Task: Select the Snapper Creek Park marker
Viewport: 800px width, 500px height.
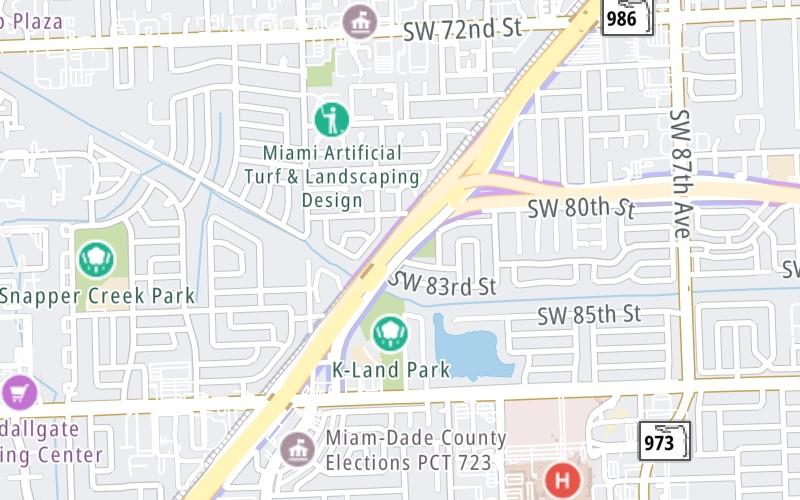Action: click(x=97, y=260)
